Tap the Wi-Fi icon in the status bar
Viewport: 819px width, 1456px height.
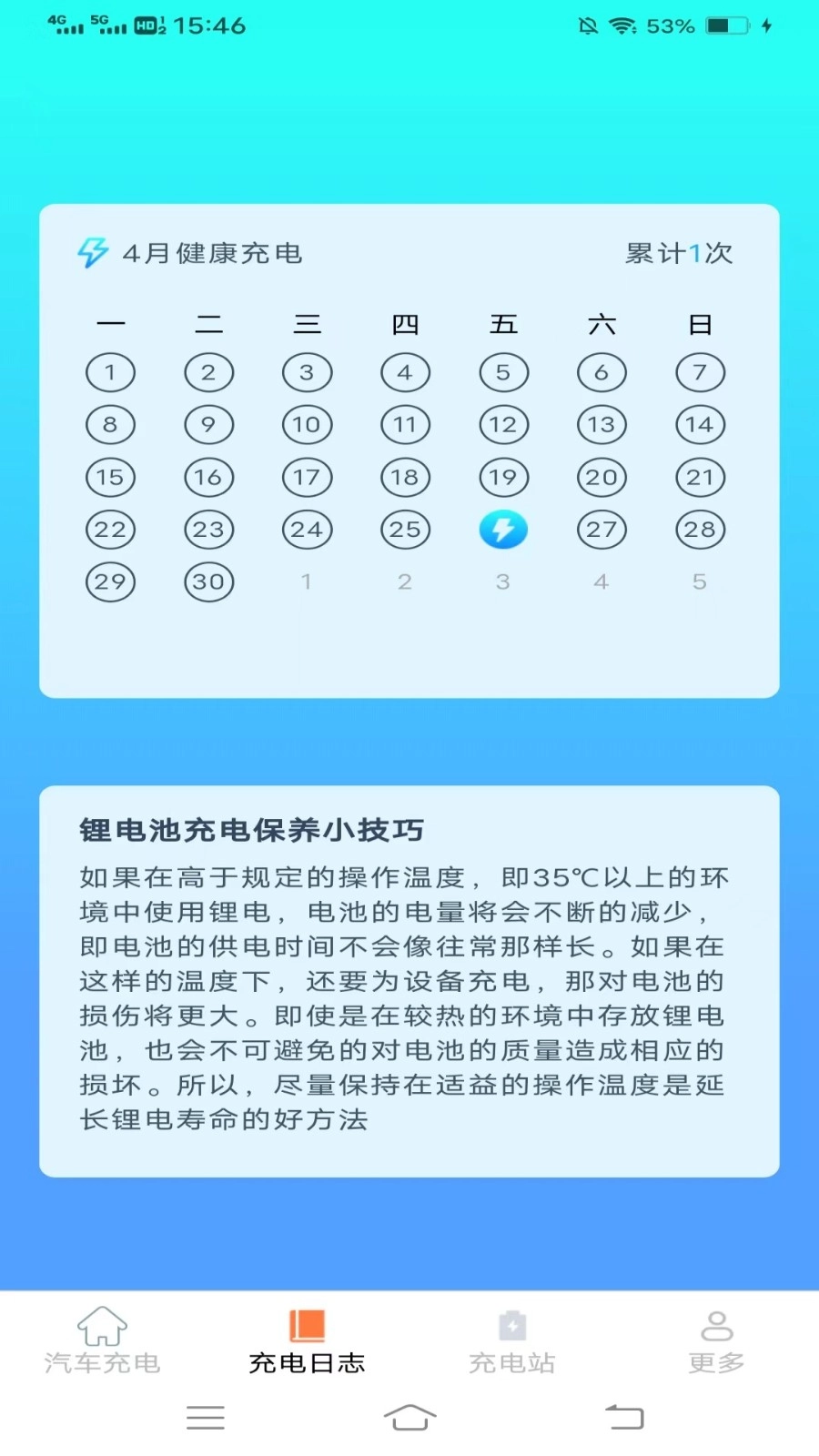[622, 25]
